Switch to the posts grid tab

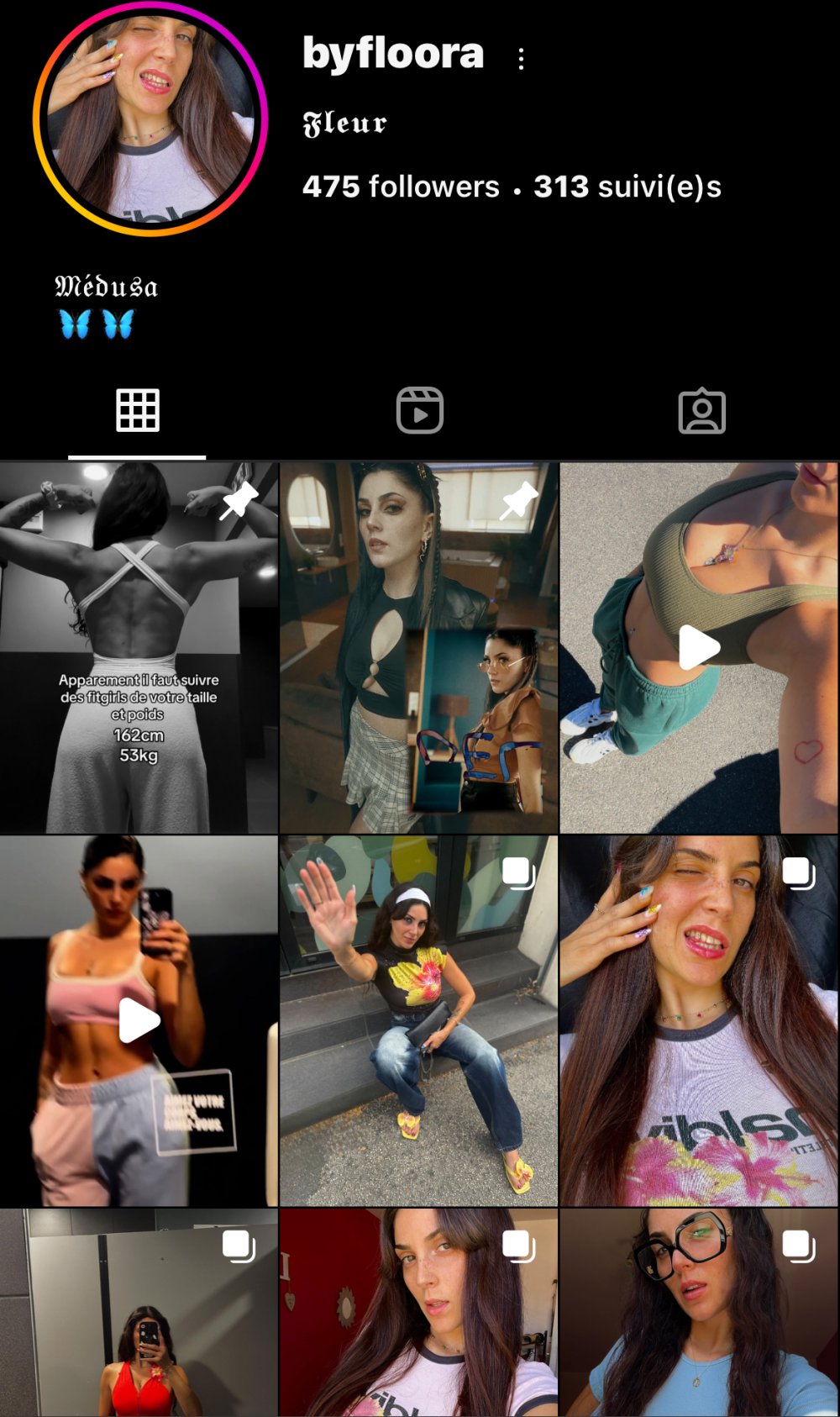(x=138, y=411)
